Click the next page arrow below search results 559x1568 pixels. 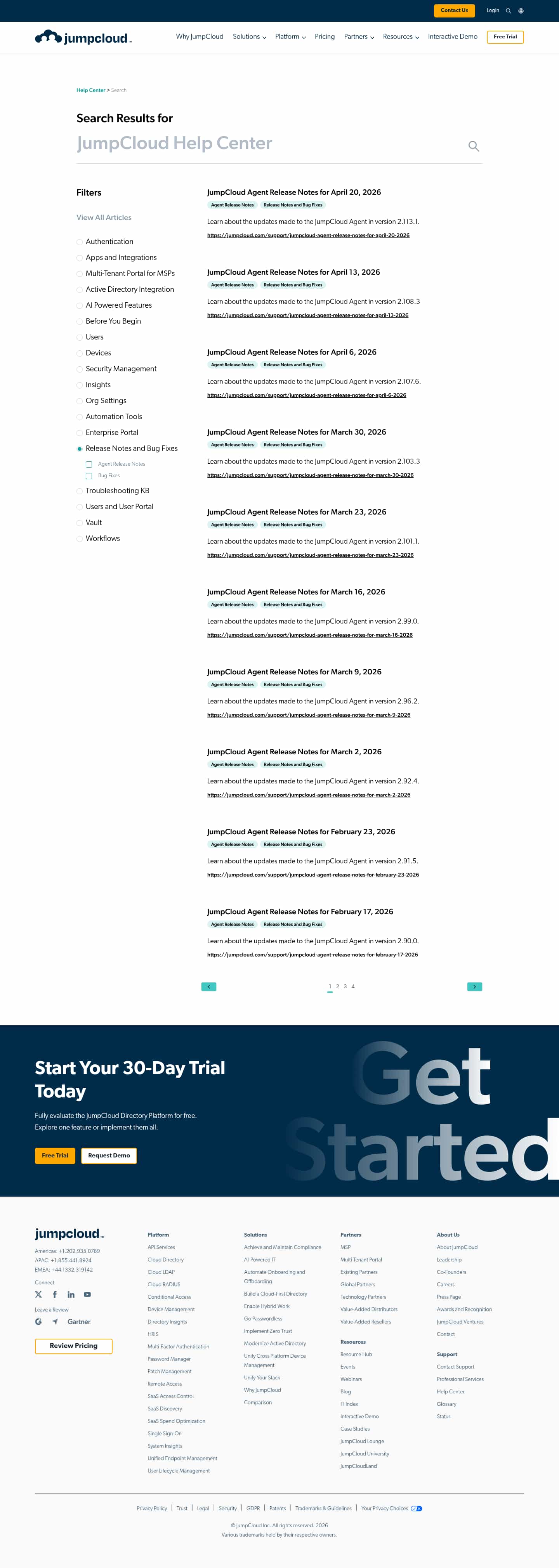coord(474,986)
